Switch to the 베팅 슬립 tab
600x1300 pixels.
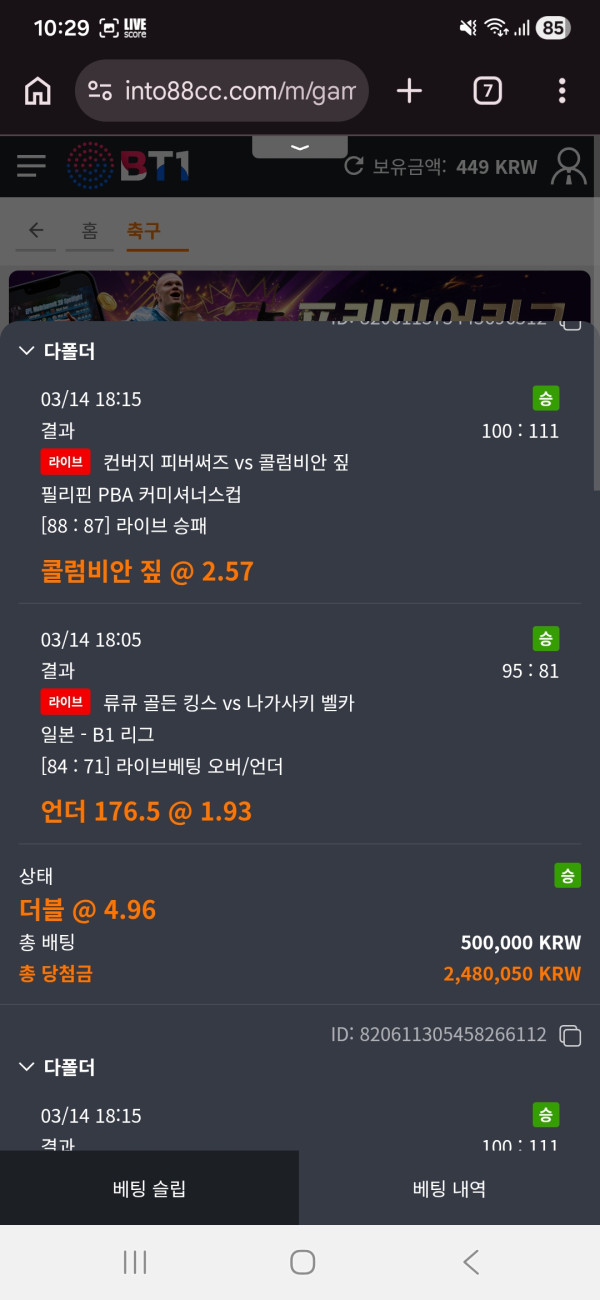pos(149,1188)
